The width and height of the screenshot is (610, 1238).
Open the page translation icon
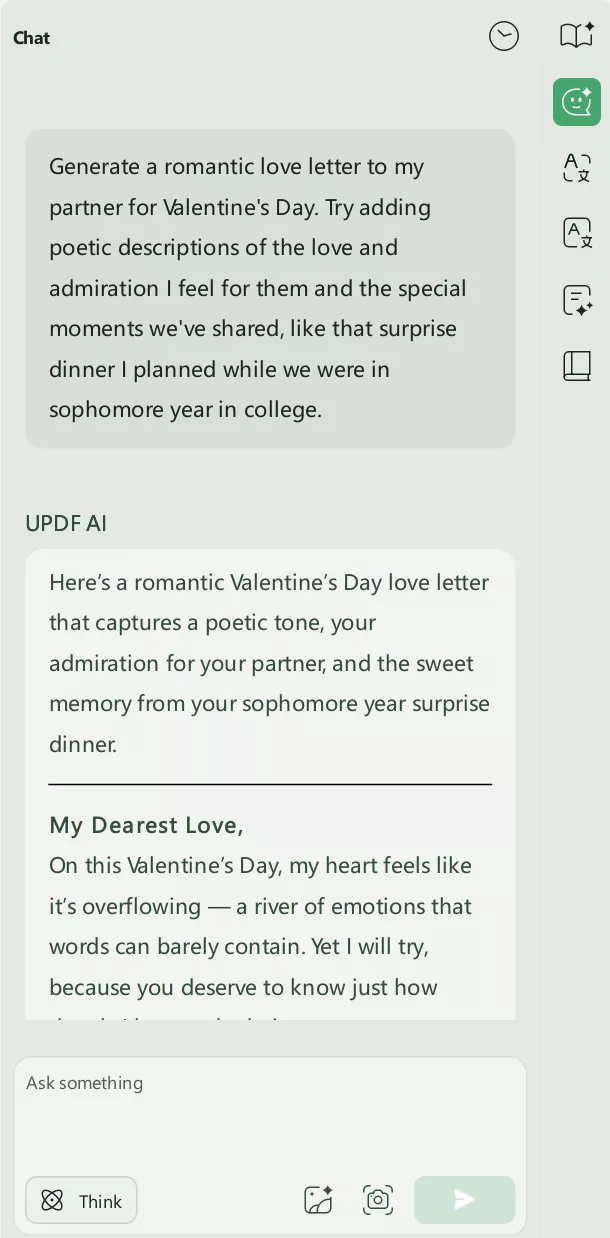tap(577, 233)
